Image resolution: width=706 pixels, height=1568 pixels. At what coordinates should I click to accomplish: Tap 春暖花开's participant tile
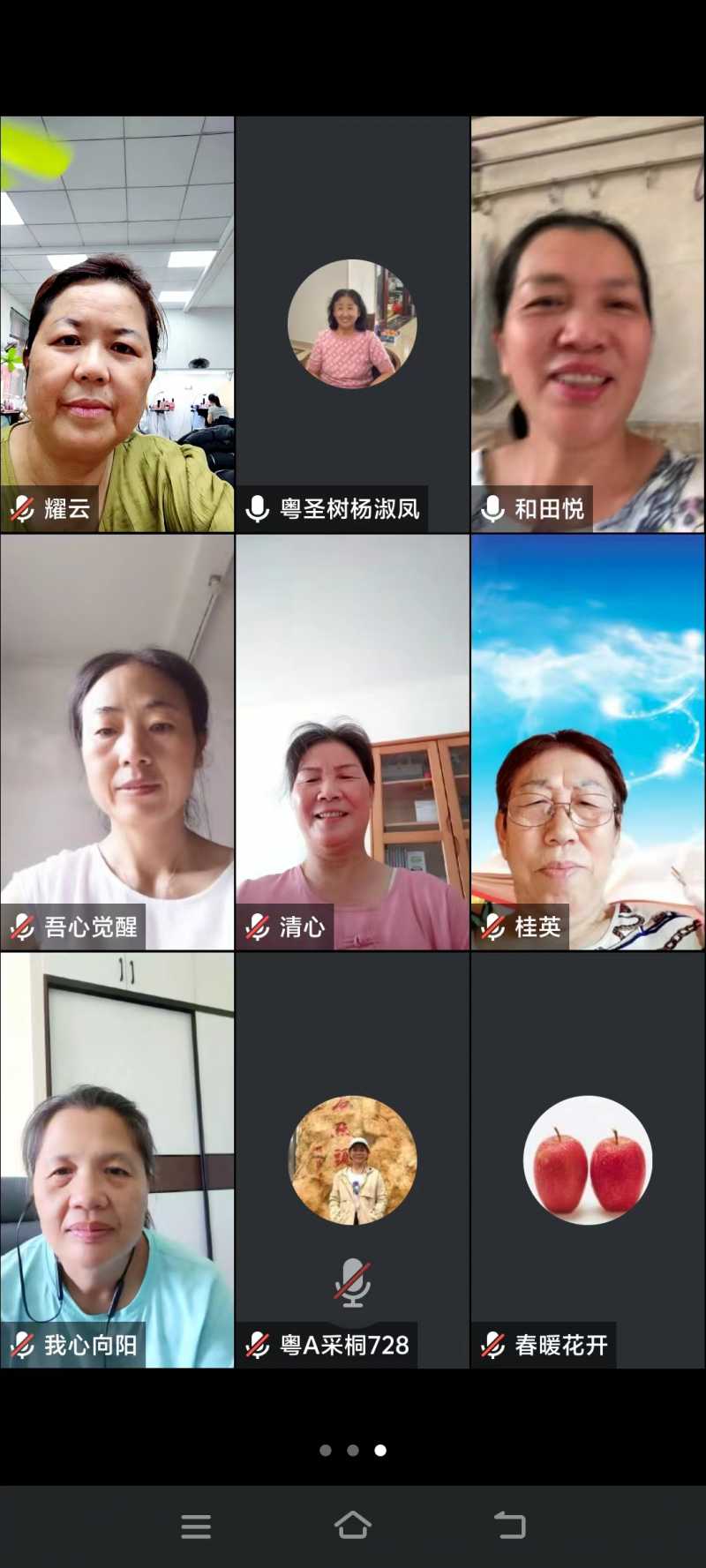(588, 1159)
